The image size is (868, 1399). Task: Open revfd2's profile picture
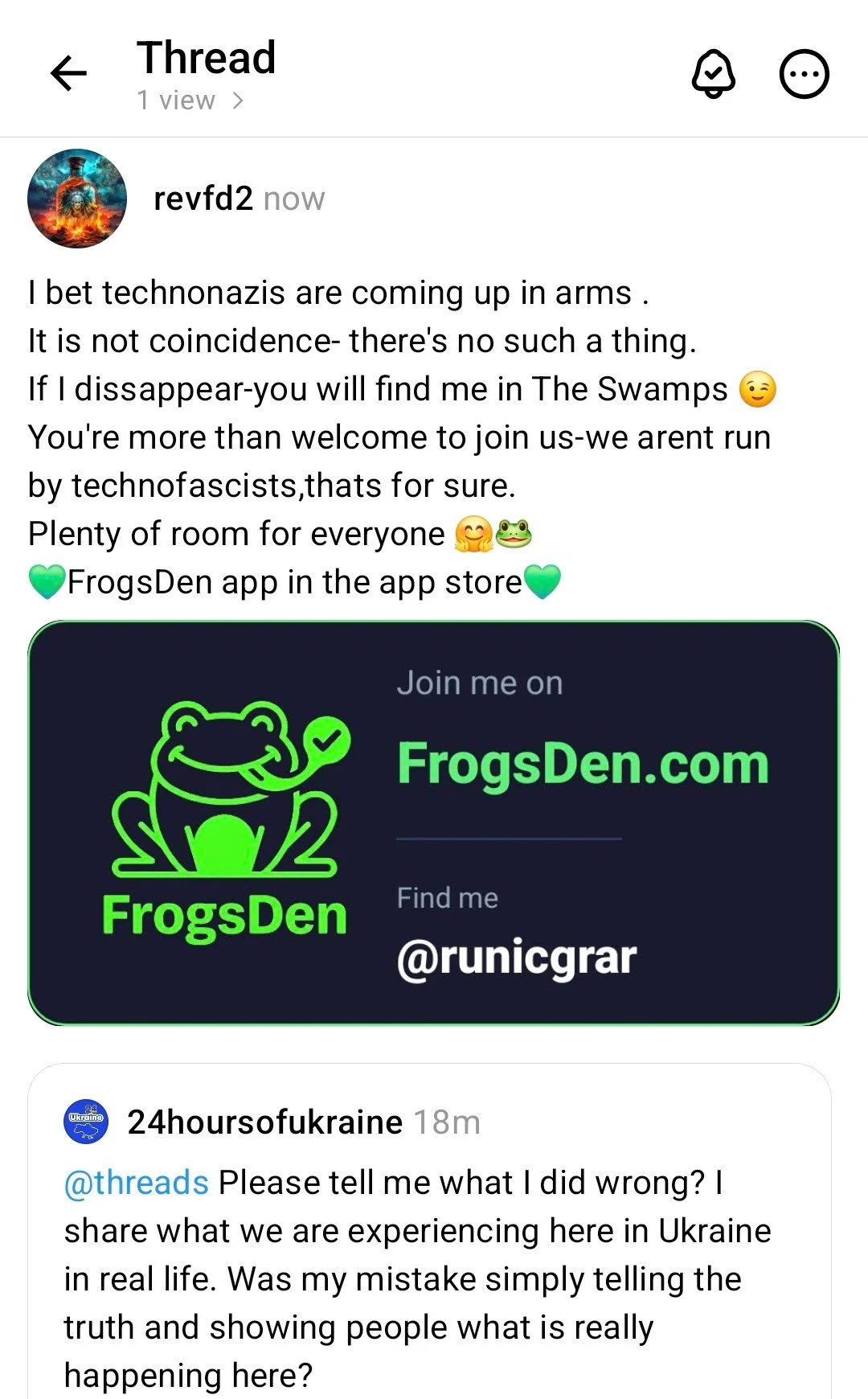tap(77, 199)
